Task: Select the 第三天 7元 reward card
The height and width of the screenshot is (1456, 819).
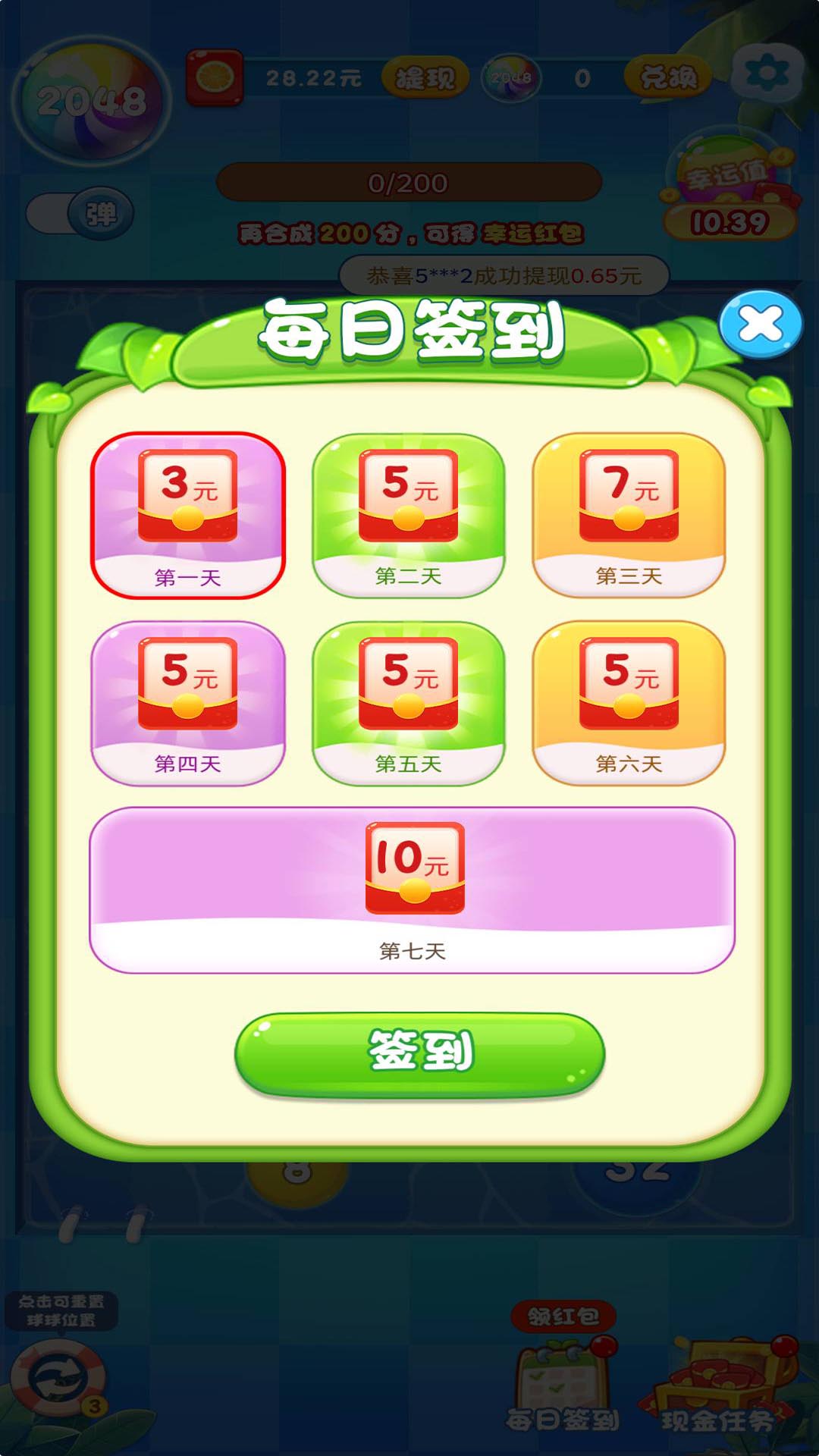Action: [629, 516]
